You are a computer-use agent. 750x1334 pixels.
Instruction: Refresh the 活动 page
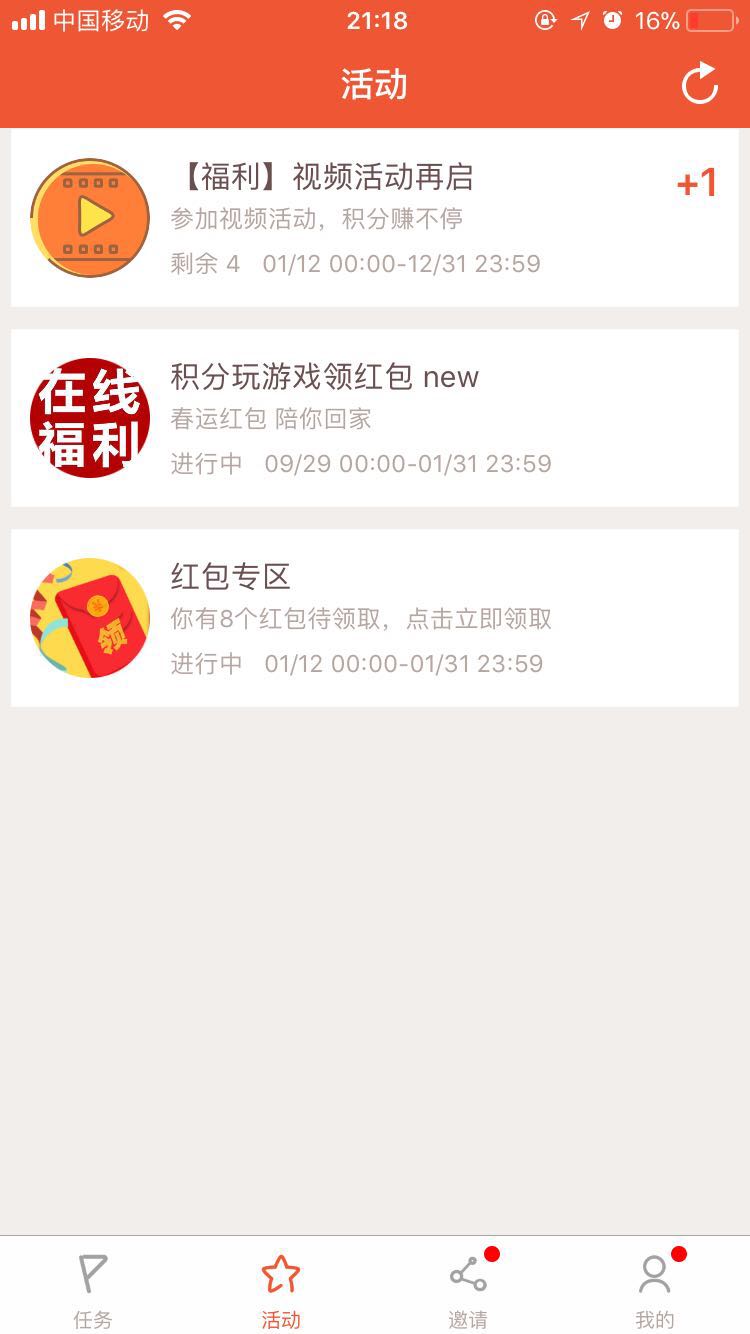click(700, 84)
